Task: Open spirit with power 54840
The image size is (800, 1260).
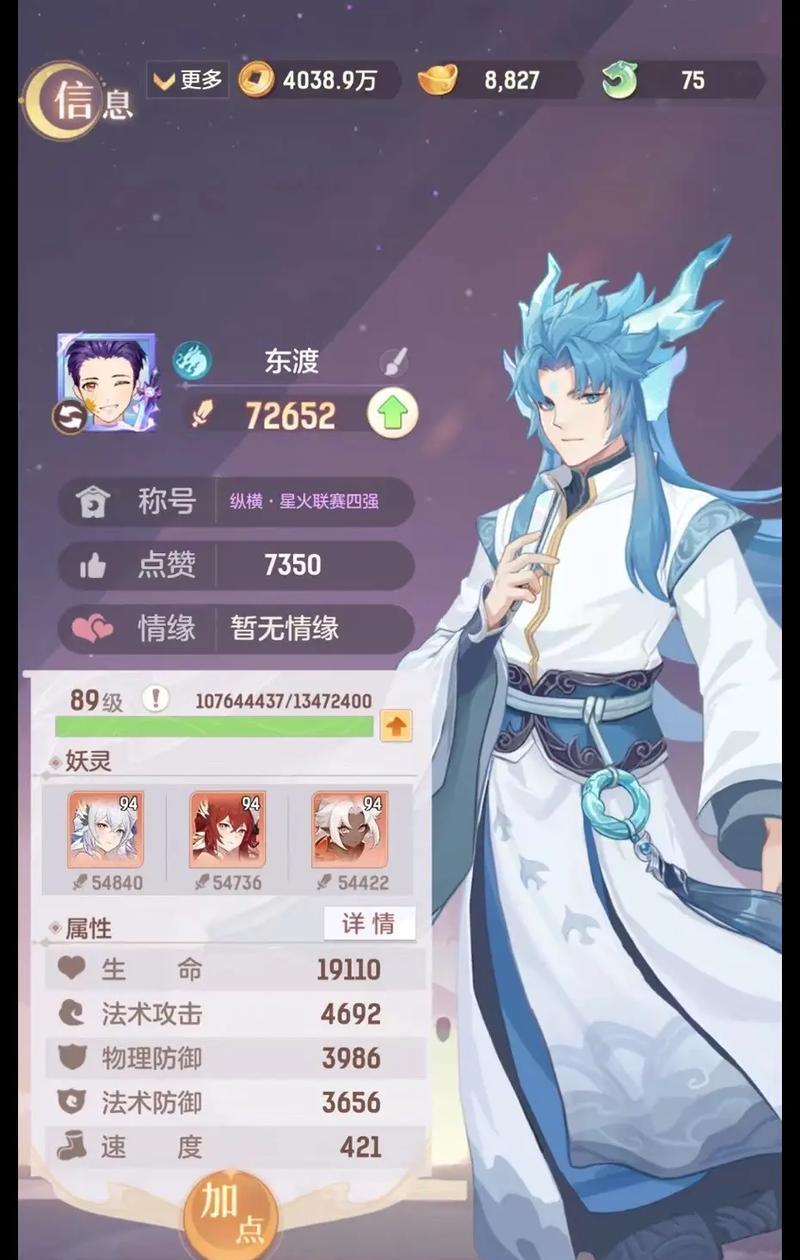Action: coord(105,830)
